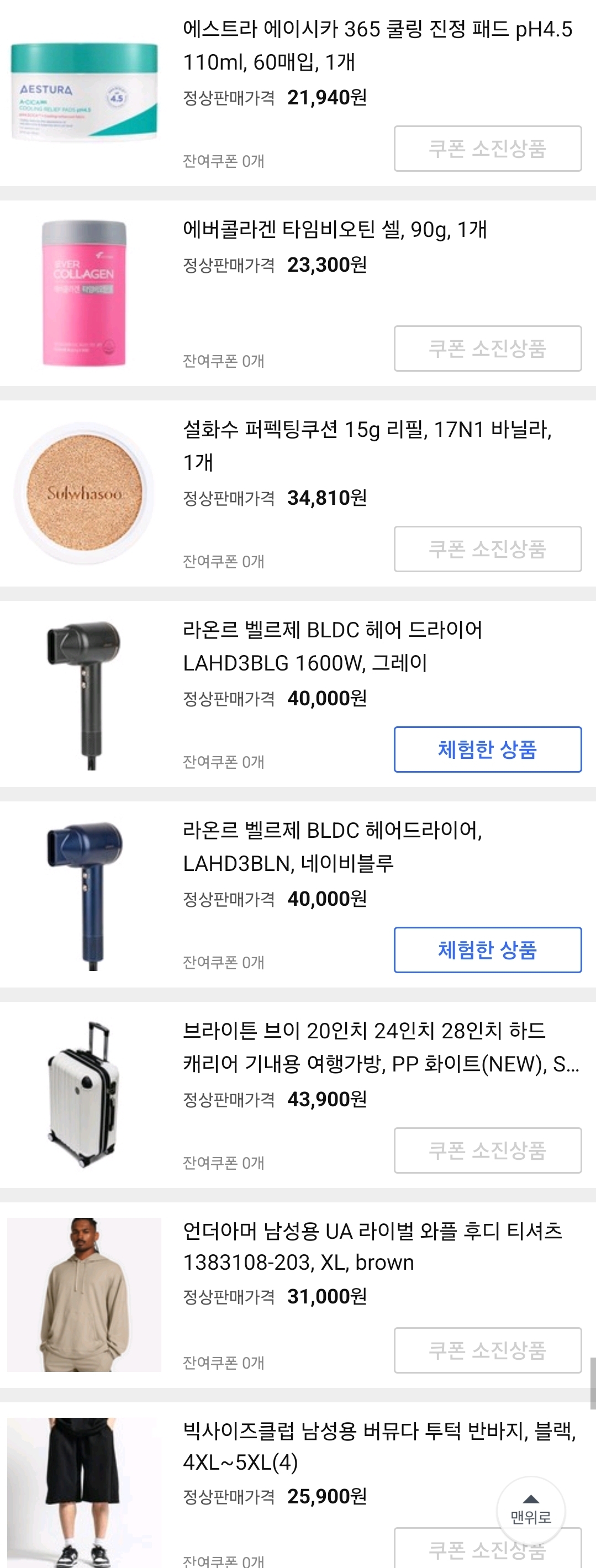The height and width of the screenshot is (1568, 596).
Task: View the 빅사이즈클럽 버뮤다 반바지 product
Action: [379, 1446]
